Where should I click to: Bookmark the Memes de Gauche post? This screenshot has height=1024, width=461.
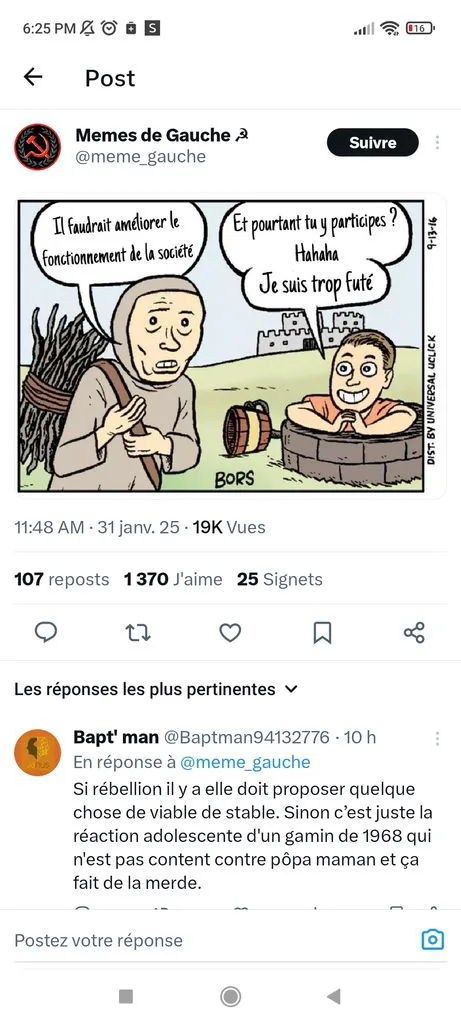coord(323,632)
